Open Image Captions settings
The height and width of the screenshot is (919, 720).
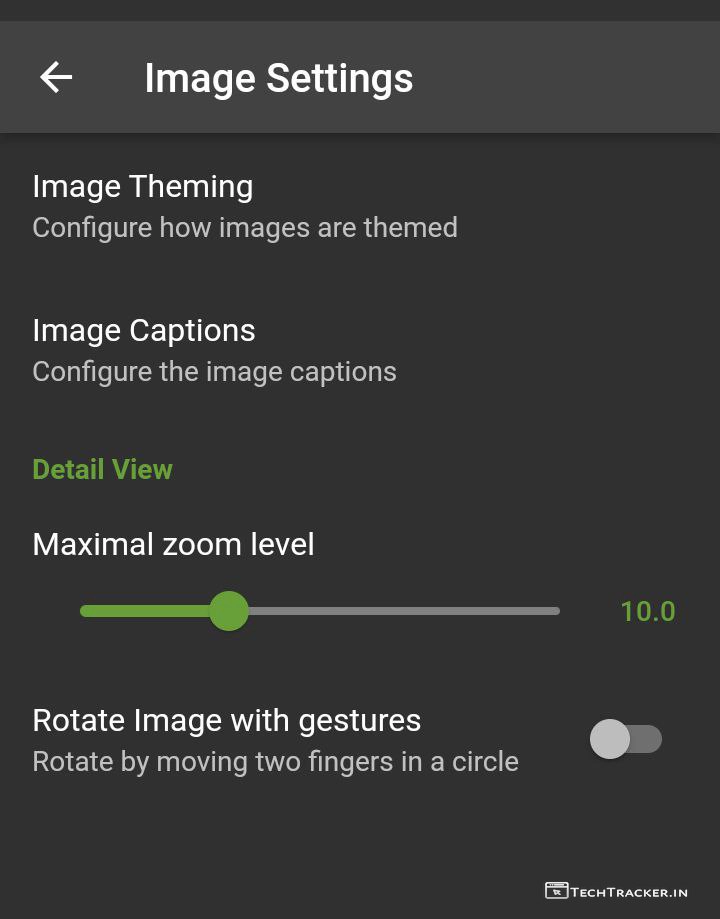coord(214,350)
